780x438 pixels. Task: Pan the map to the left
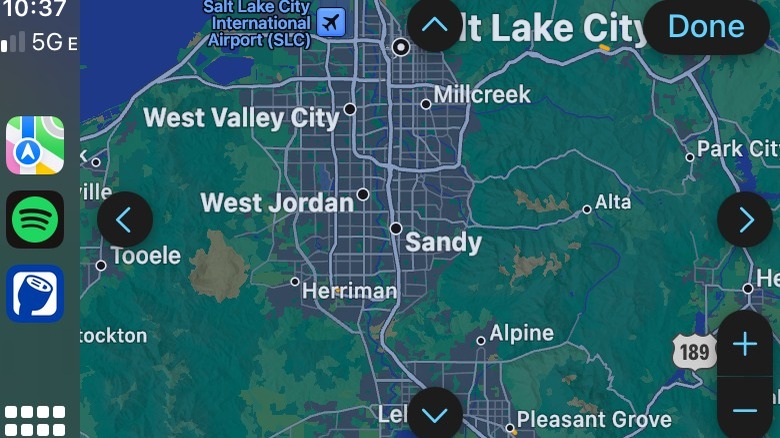(x=125, y=220)
